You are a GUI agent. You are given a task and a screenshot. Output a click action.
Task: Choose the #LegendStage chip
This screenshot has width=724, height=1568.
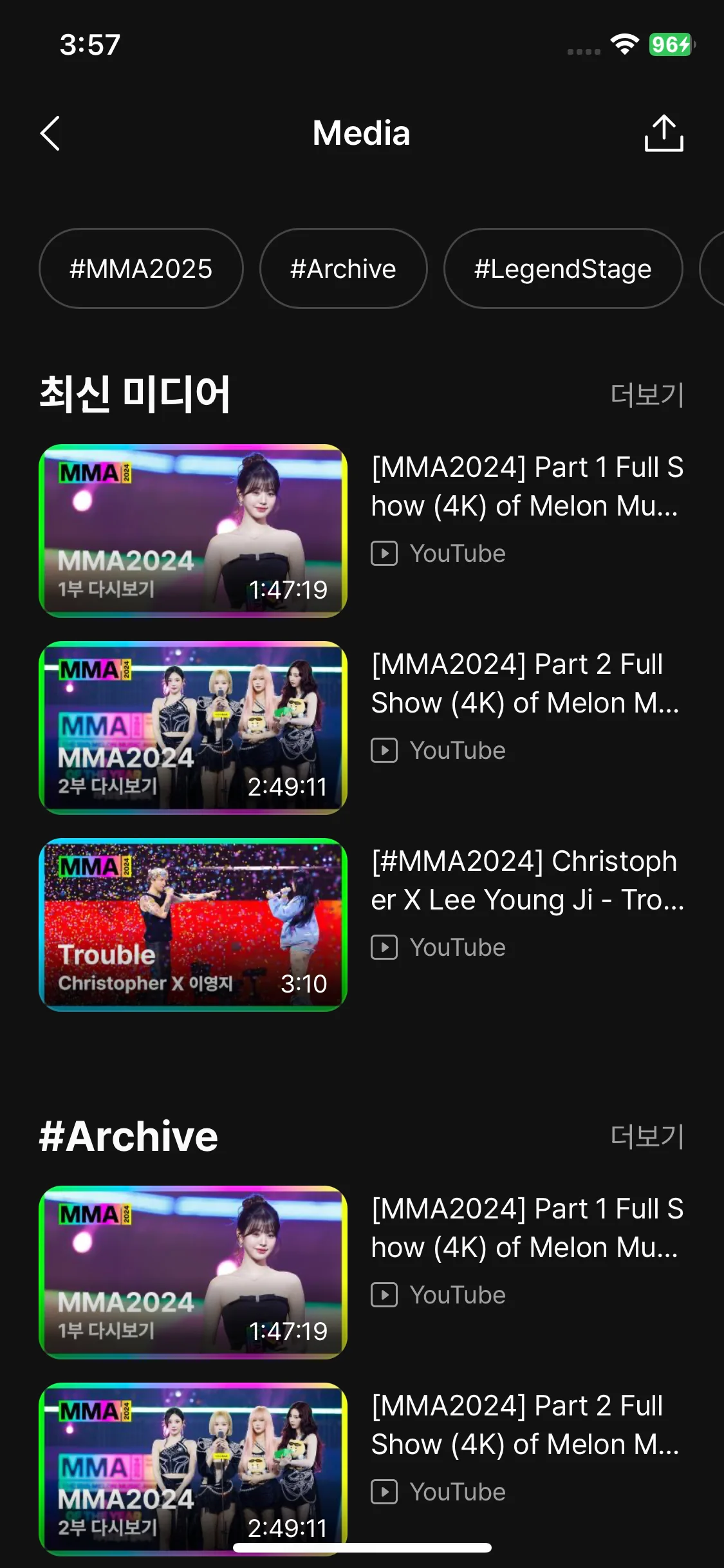pyautogui.click(x=562, y=268)
